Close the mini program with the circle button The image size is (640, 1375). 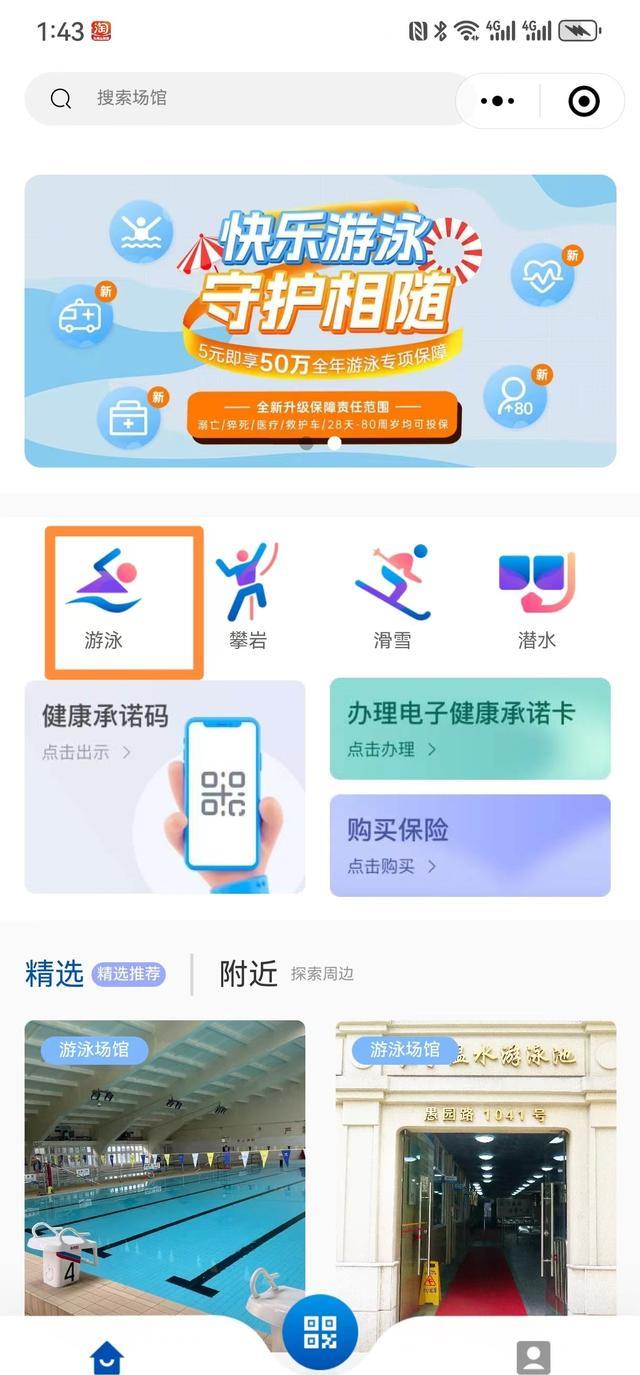tap(583, 101)
